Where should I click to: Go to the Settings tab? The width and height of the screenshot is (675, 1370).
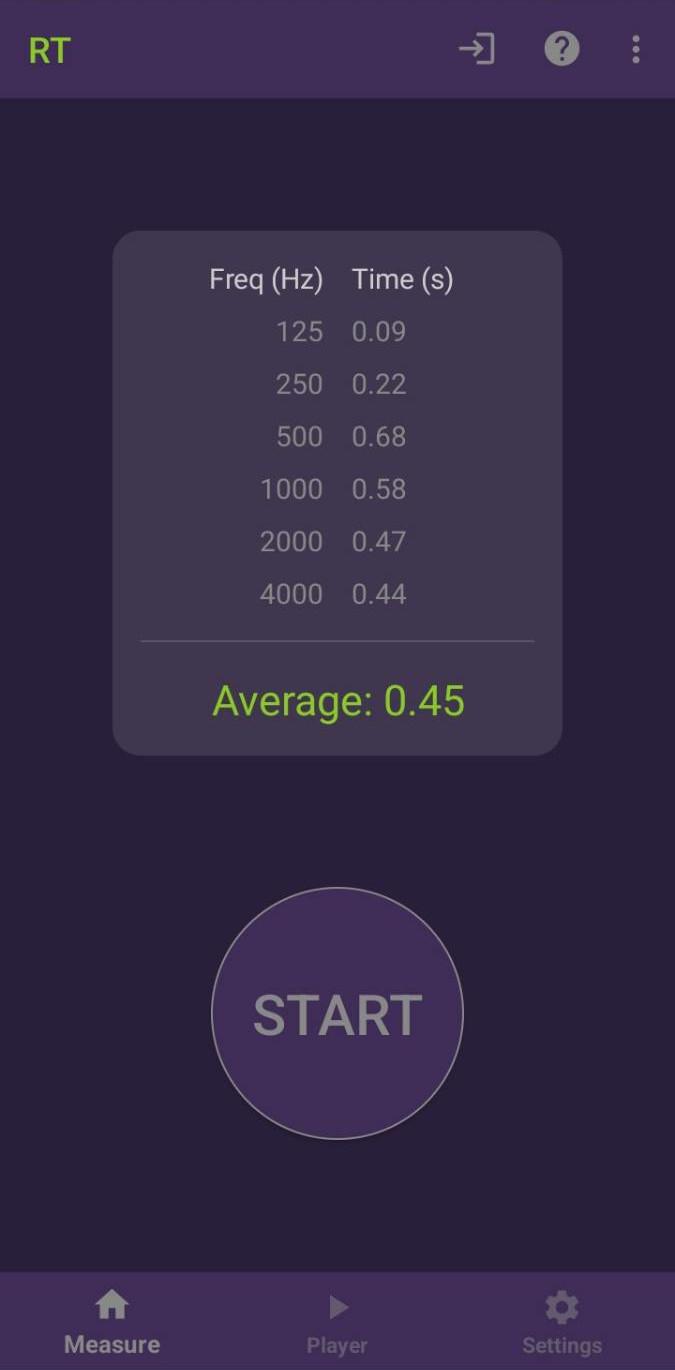[562, 1322]
